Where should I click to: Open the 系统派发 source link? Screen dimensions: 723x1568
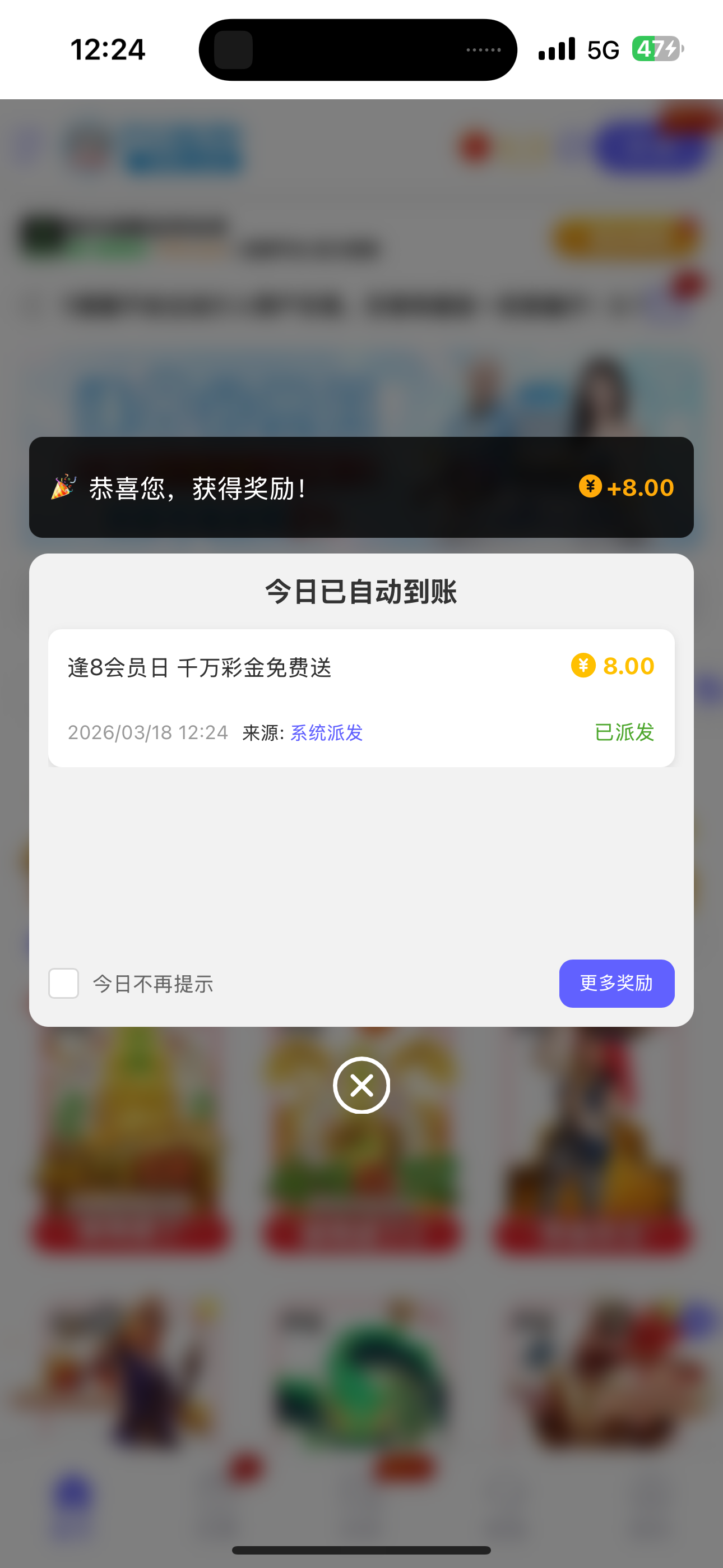point(326,732)
